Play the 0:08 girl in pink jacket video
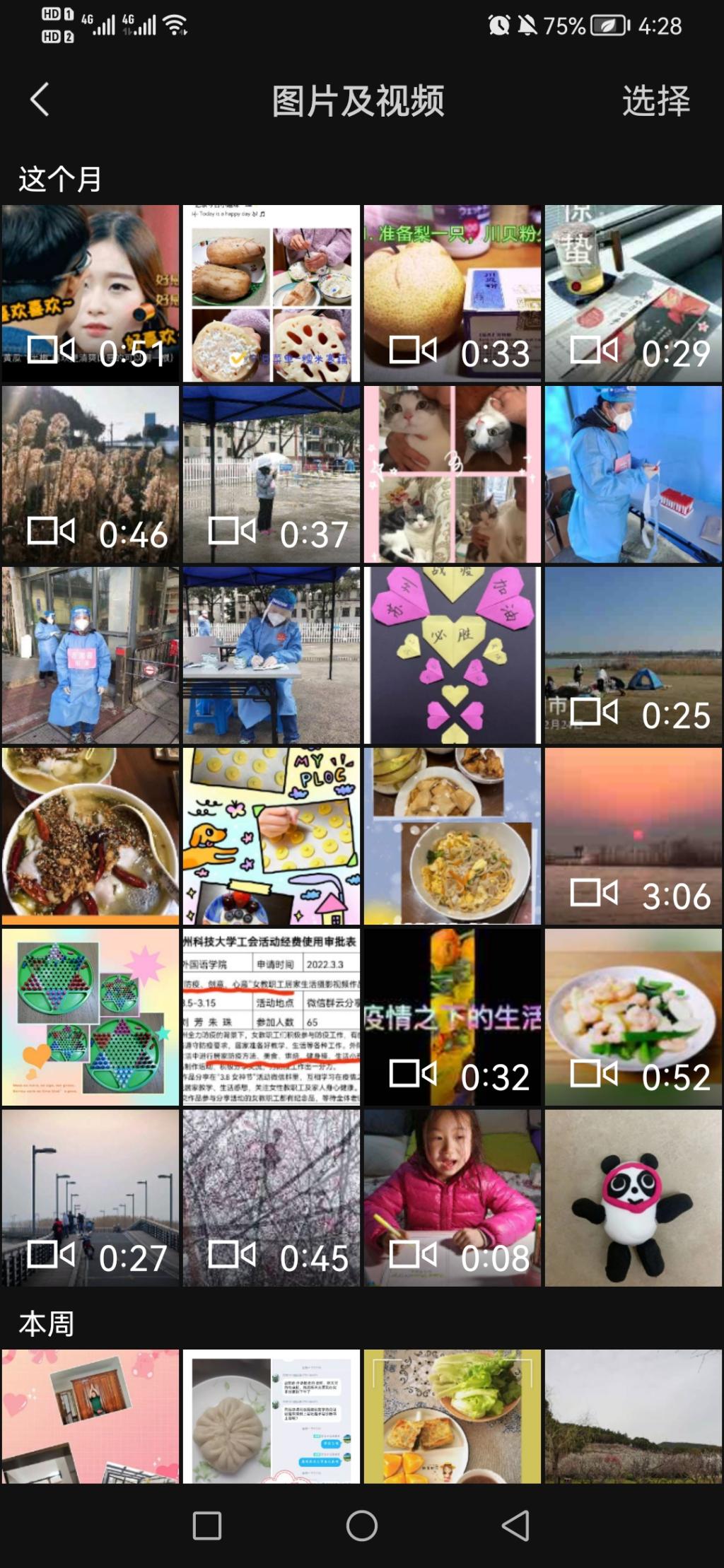This screenshot has width=724, height=1568. (452, 1198)
